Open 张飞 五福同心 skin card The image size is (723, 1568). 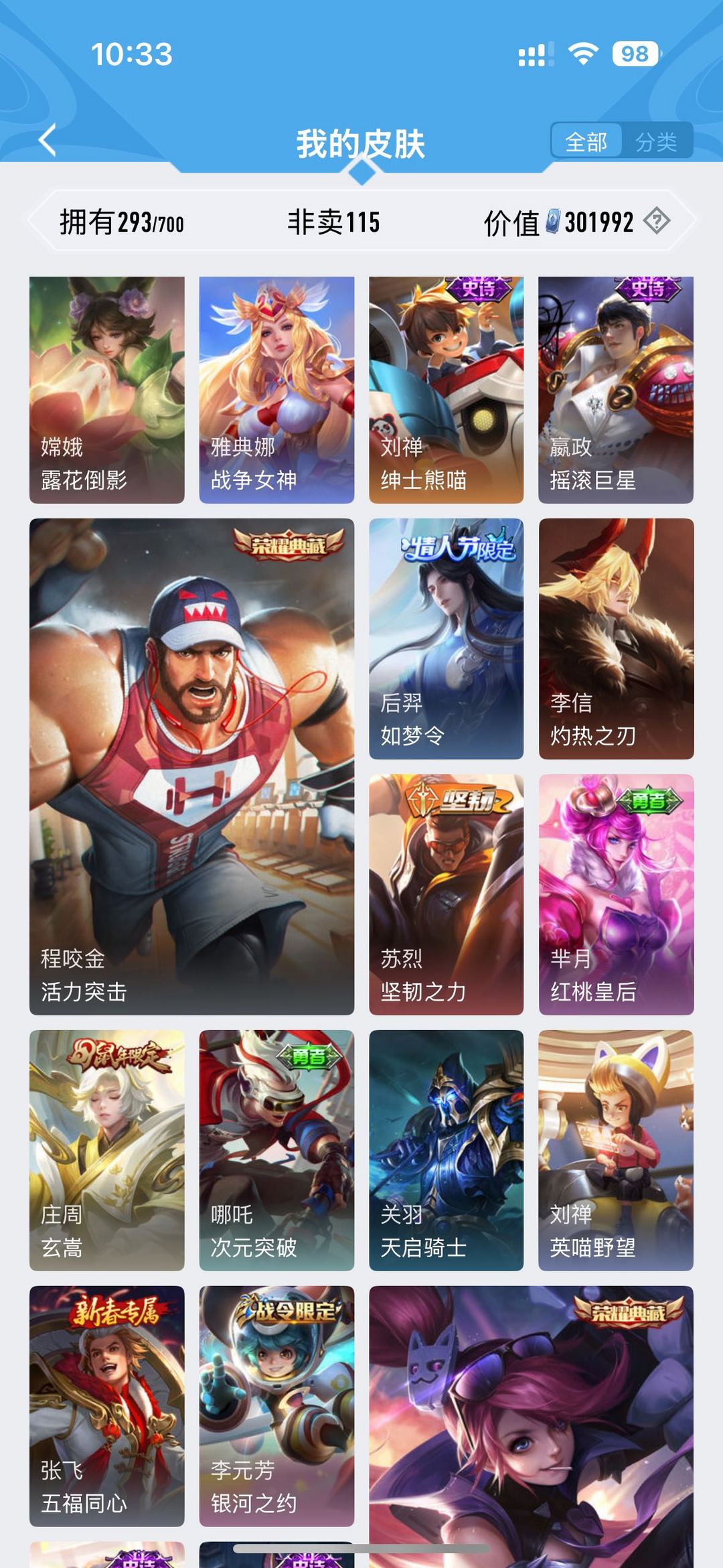pos(106,1407)
